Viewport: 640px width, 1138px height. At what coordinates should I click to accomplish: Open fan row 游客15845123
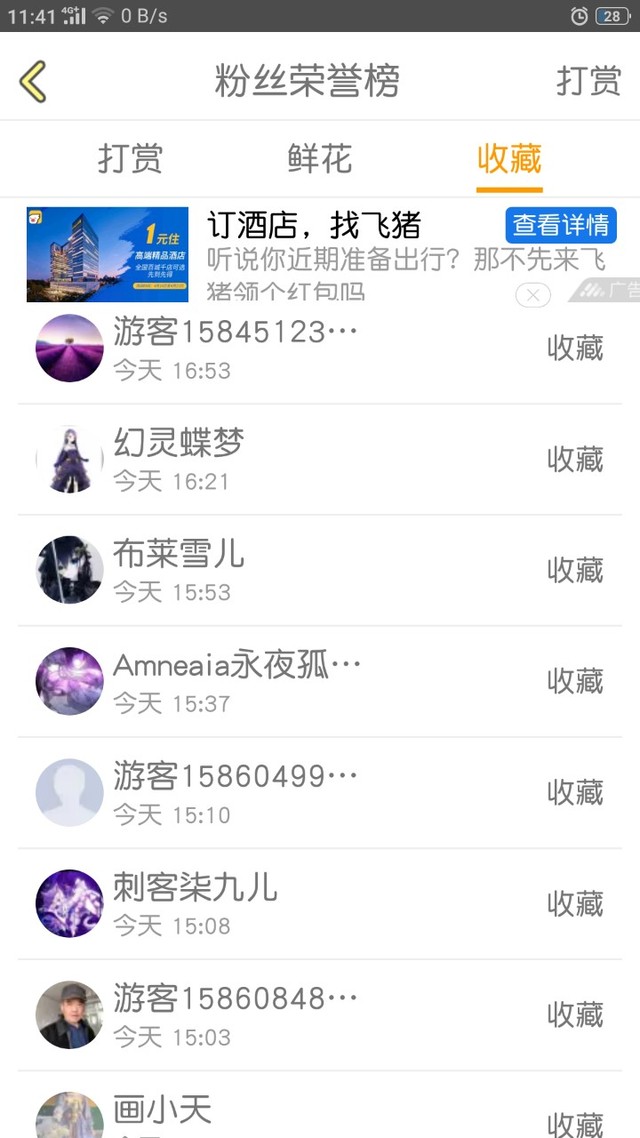(320, 348)
